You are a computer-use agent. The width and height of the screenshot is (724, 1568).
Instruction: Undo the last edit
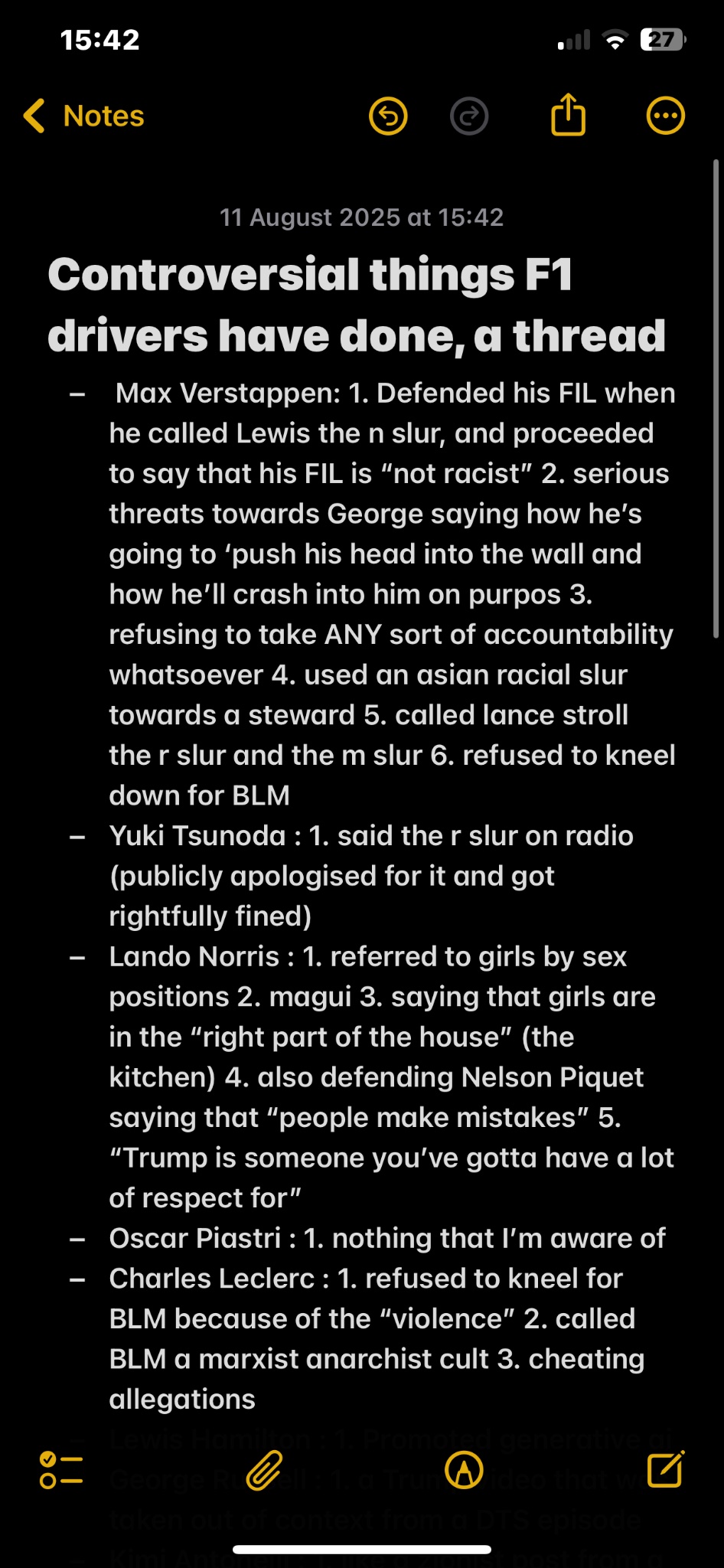pos(388,116)
